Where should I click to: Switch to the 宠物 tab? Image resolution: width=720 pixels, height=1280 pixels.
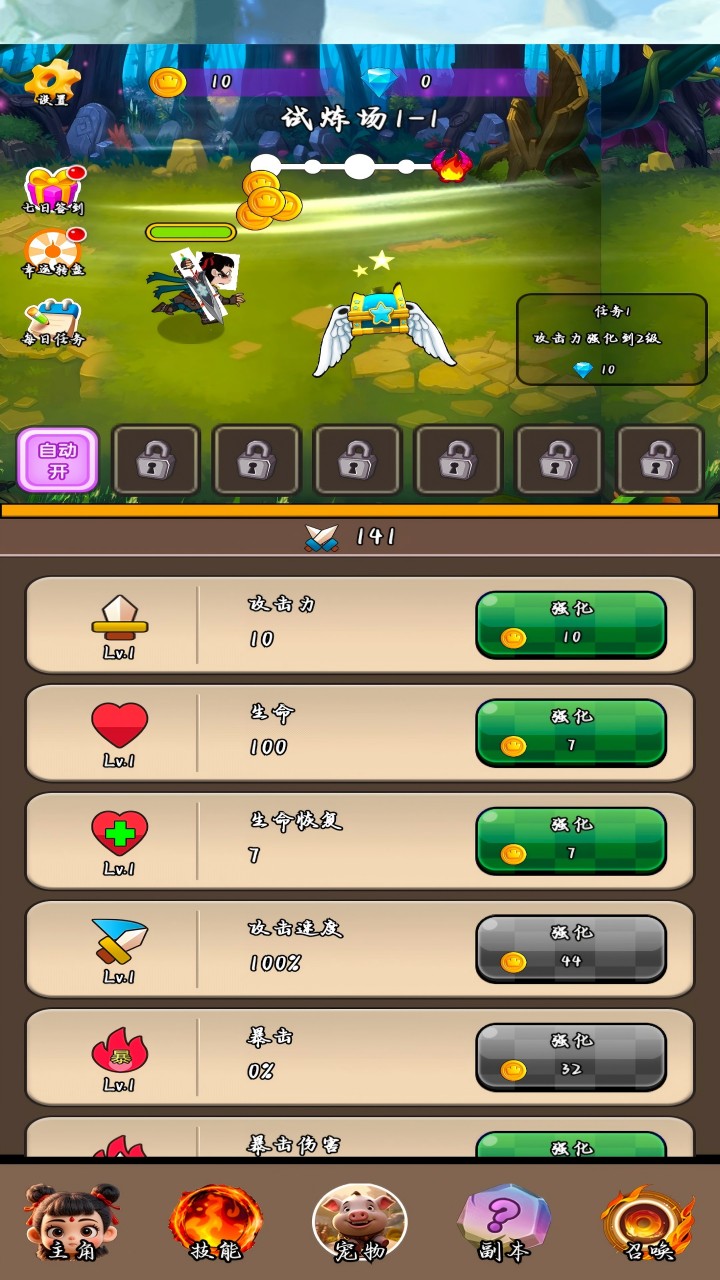(360, 1222)
